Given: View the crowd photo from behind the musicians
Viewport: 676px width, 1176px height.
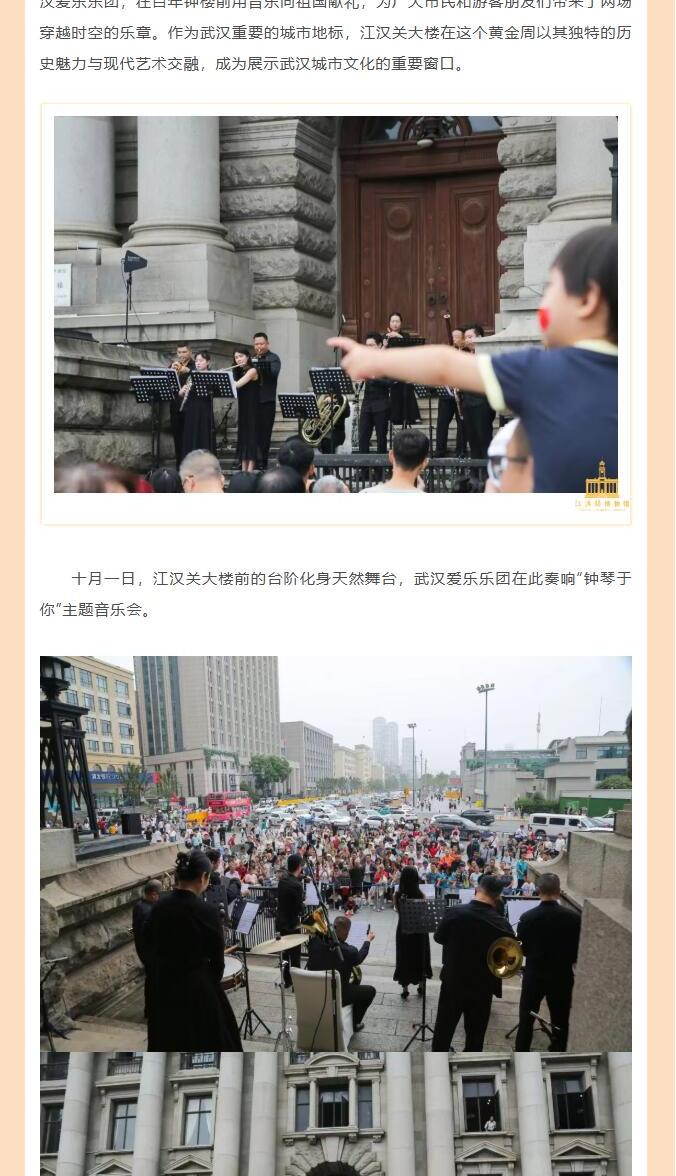Looking at the screenshot, I should 336,852.
